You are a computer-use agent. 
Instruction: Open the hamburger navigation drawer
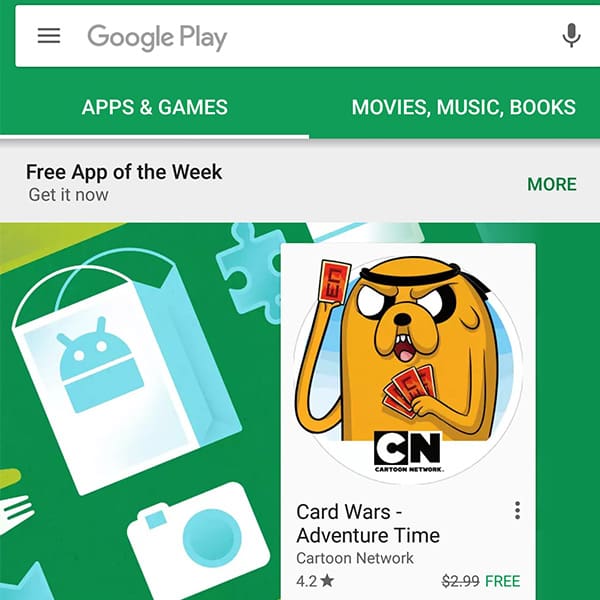[48, 36]
